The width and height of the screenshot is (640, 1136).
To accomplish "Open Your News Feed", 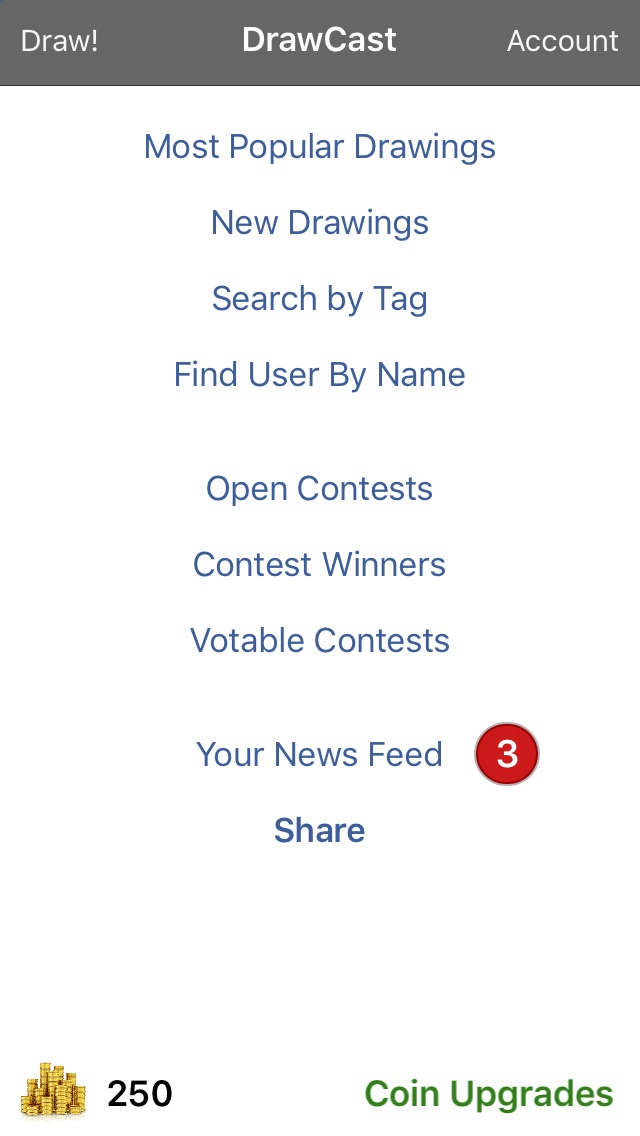I will 320,754.
